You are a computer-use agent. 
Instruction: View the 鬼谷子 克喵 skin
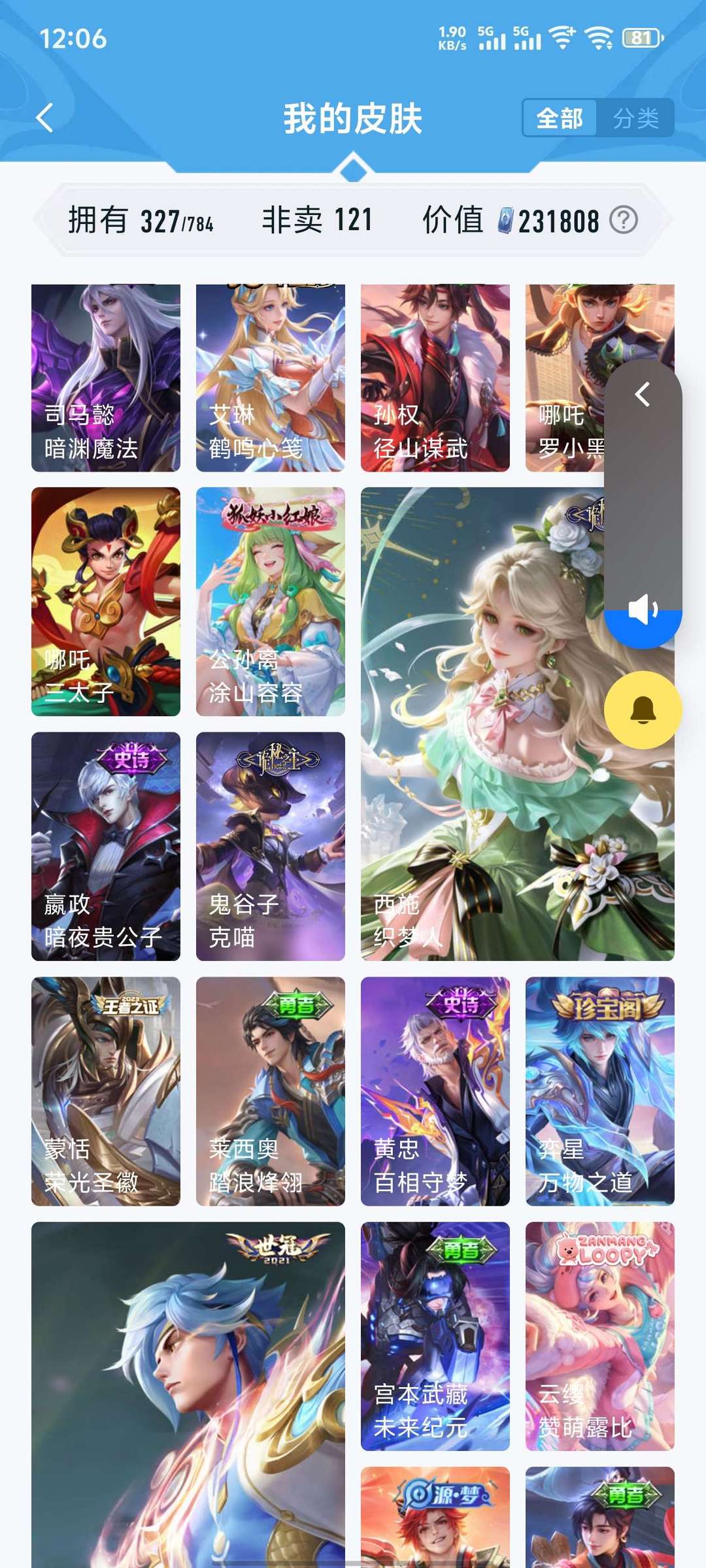pos(270,843)
